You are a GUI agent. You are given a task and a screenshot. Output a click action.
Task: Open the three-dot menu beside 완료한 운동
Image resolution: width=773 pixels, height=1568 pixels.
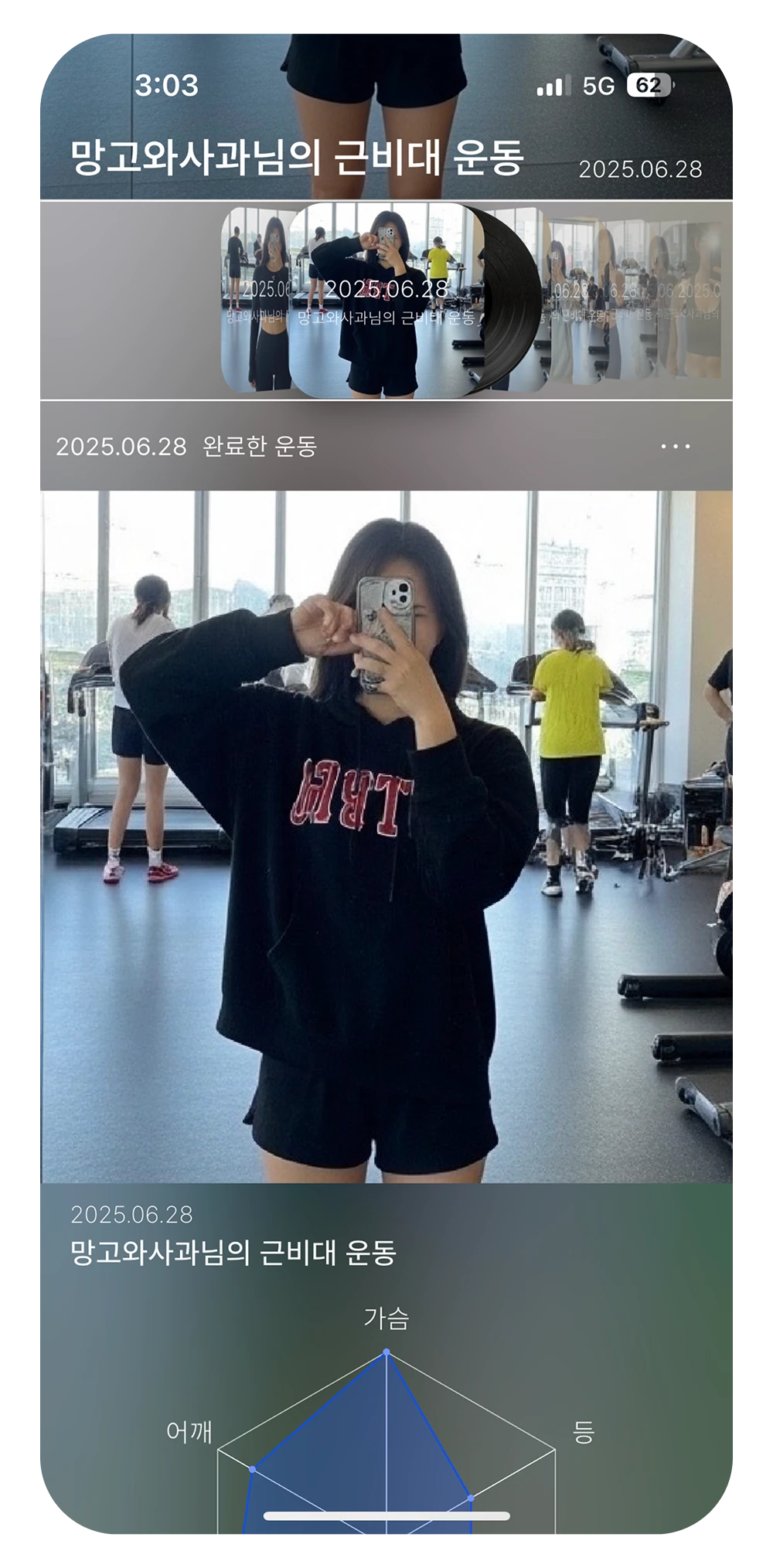(676, 447)
